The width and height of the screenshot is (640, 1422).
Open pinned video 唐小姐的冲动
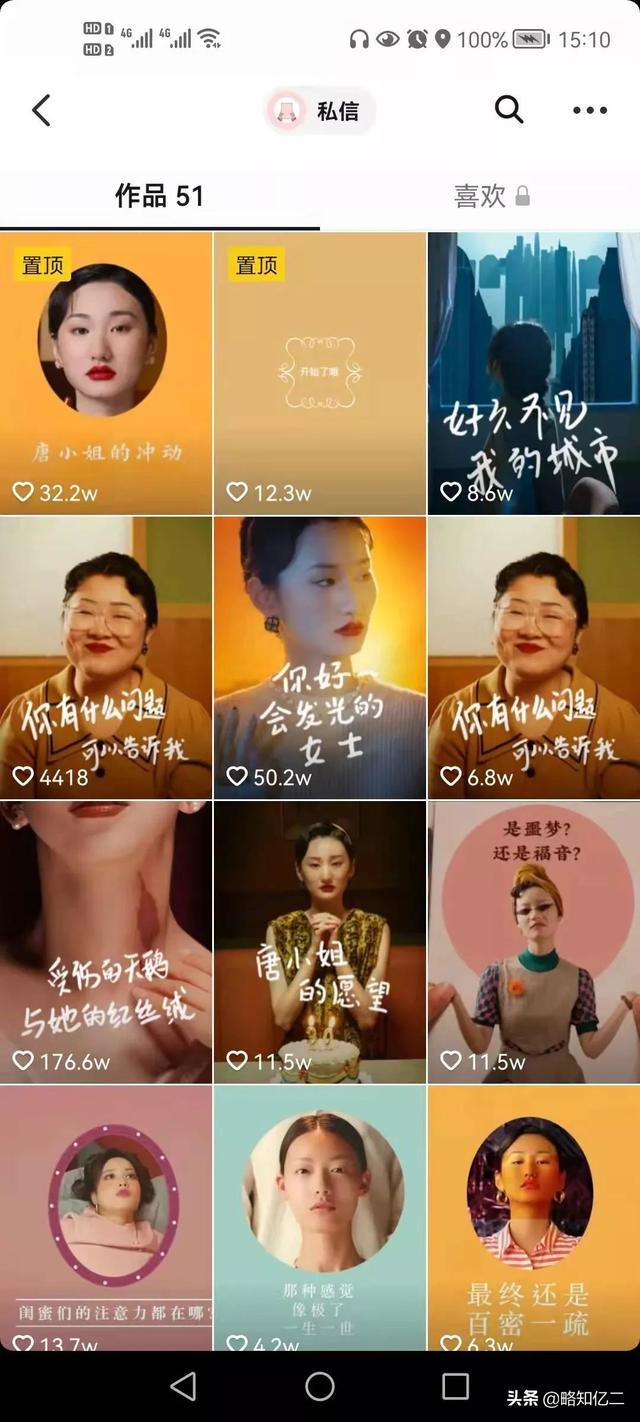pyautogui.click(x=106, y=373)
